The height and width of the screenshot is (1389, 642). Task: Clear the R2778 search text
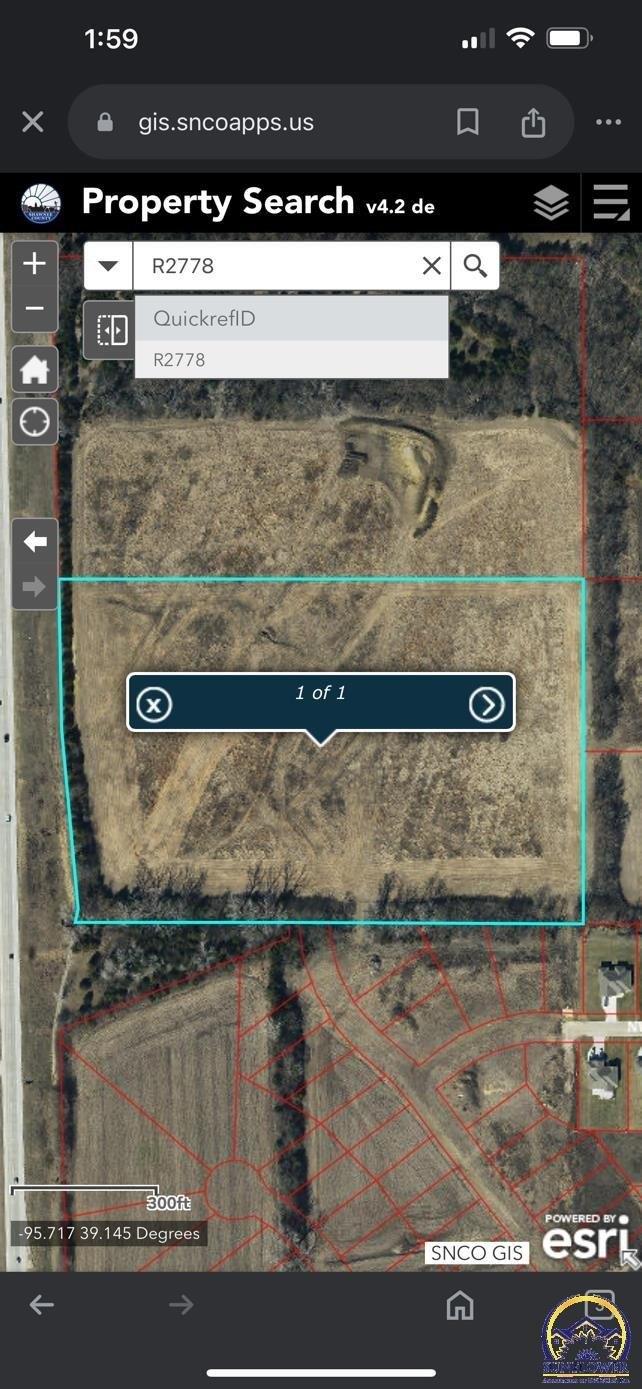pos(431,266)
